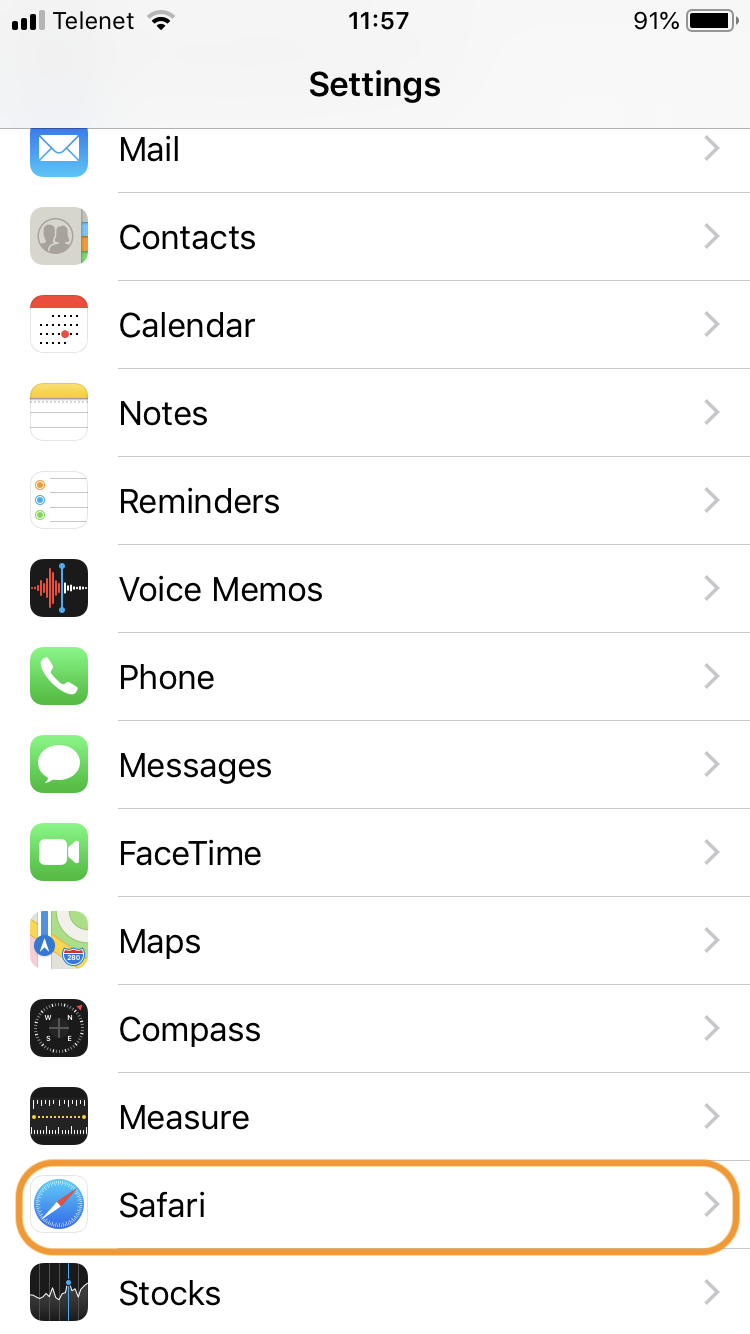Open Maps settings
The height and width of the screenshot is (1334, 750).
pos(375,941)
